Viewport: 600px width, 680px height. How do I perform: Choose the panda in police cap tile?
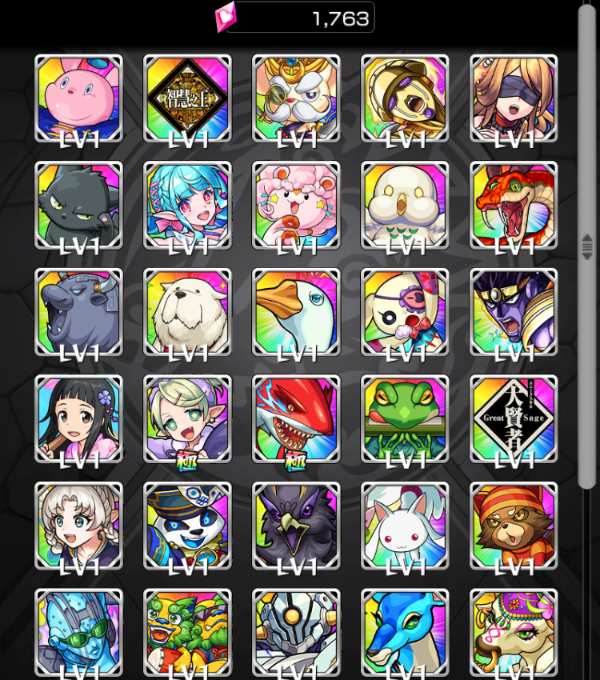point(187,526)
